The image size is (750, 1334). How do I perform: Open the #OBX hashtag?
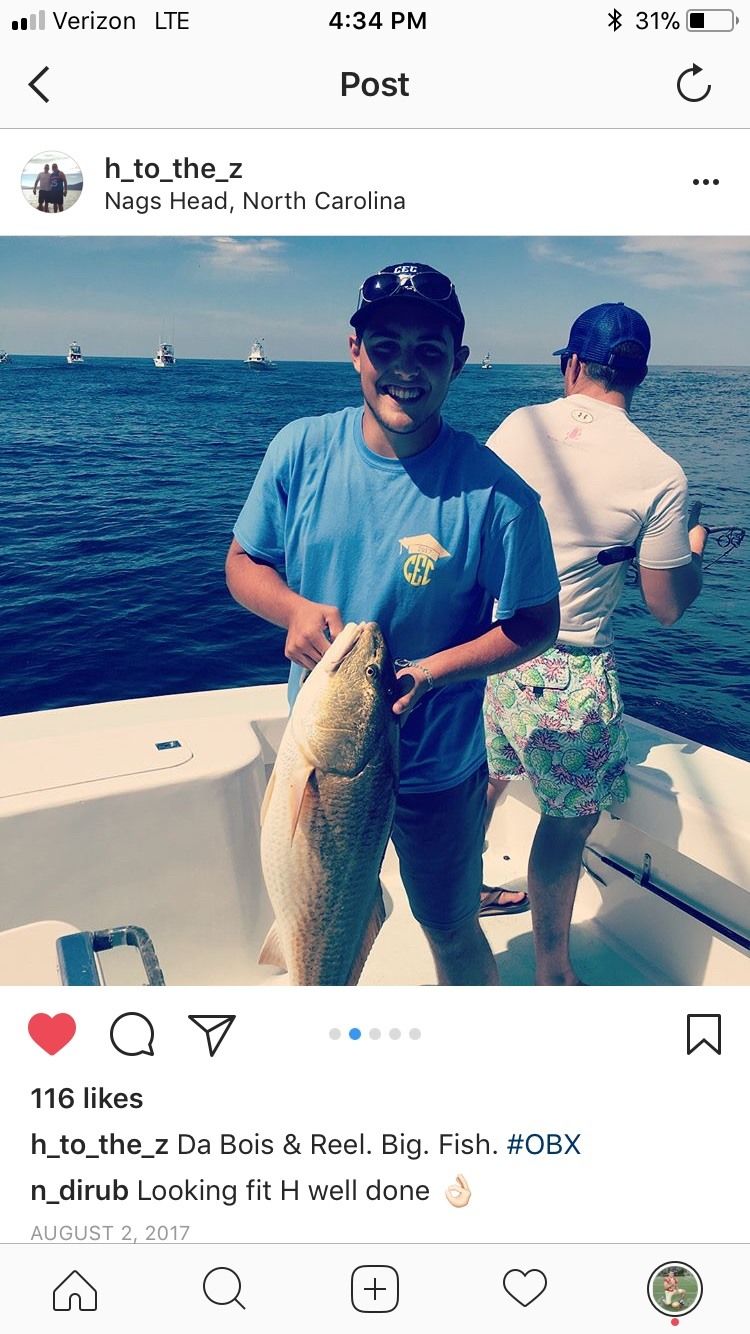point(543,1144)
